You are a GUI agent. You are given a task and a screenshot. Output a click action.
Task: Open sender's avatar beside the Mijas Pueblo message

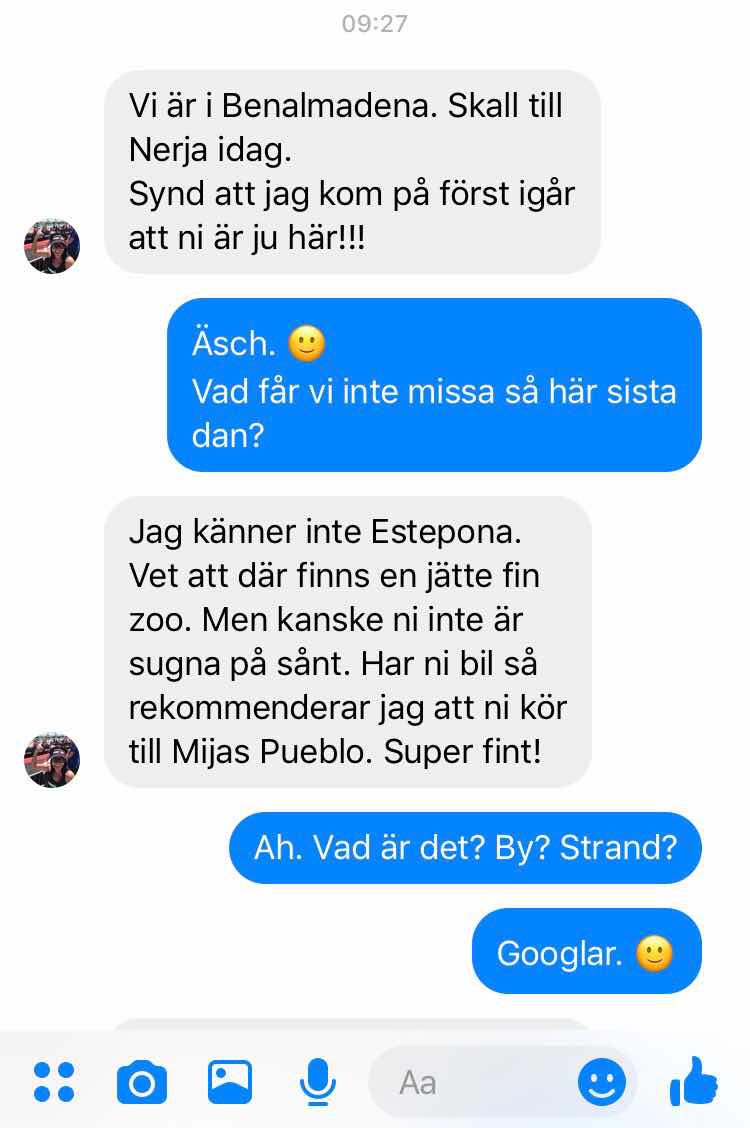52,759
